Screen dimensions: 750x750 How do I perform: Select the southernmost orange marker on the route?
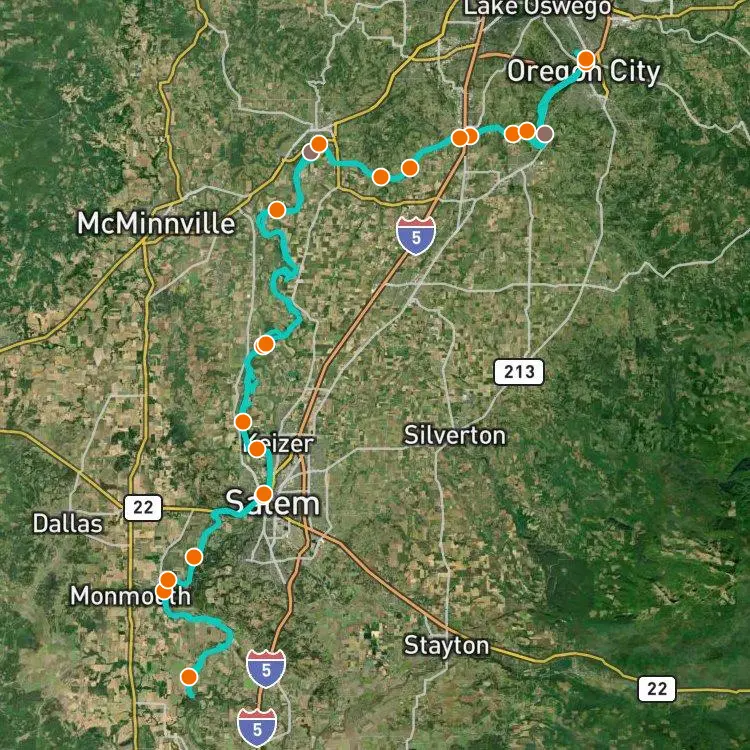pyautogui.click(x=188, y=677)
